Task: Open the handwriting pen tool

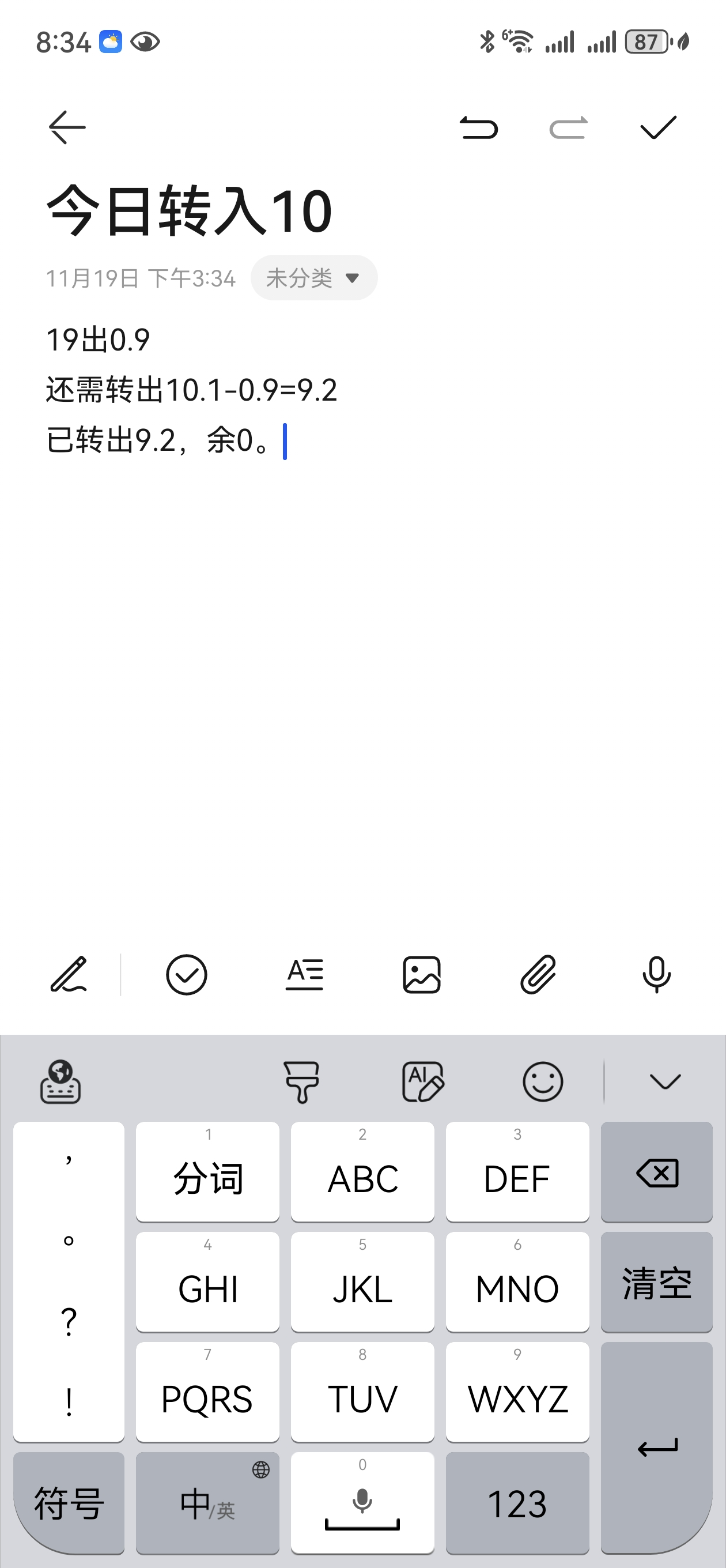Action: (x=69, y=974)
